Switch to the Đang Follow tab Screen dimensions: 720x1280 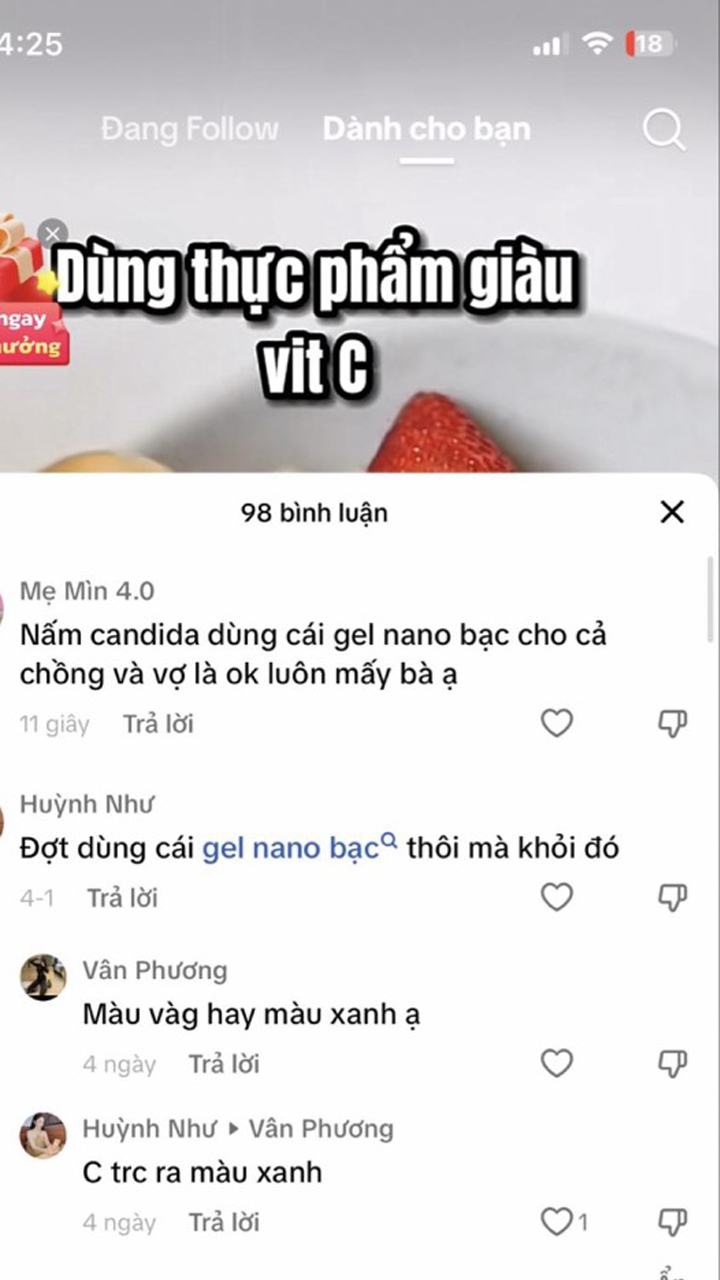click(189, 129)
